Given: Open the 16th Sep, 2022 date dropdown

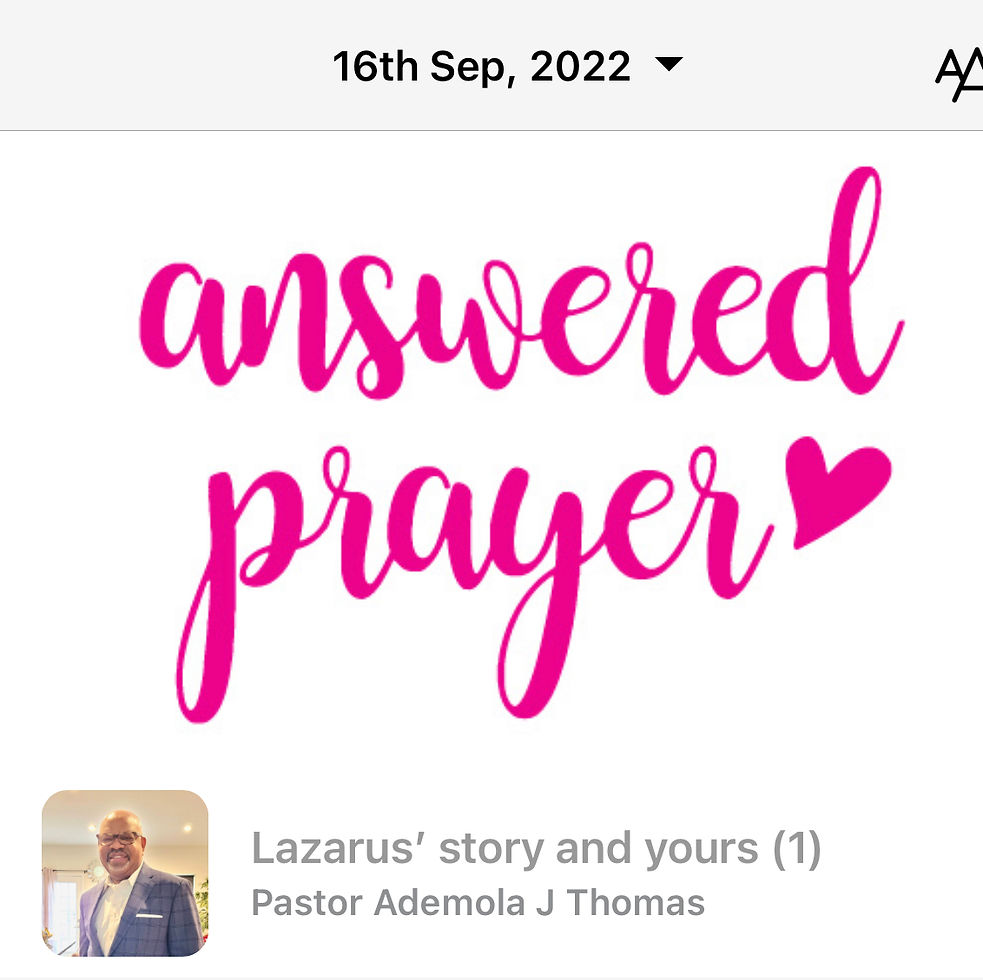Looking at the screenshot, I should 506,67.
